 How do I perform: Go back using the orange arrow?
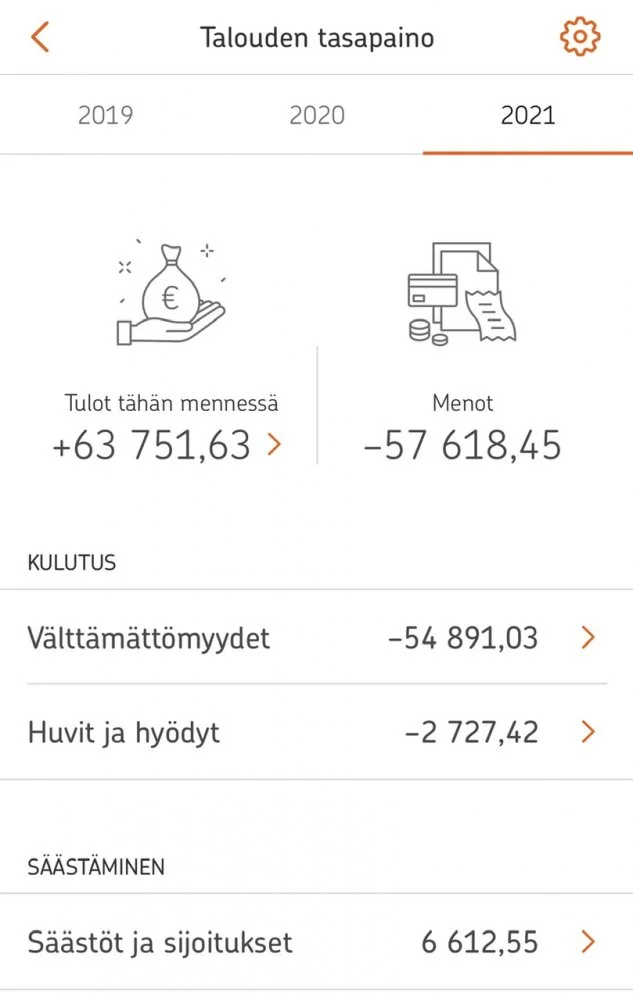tap(40, 38)
